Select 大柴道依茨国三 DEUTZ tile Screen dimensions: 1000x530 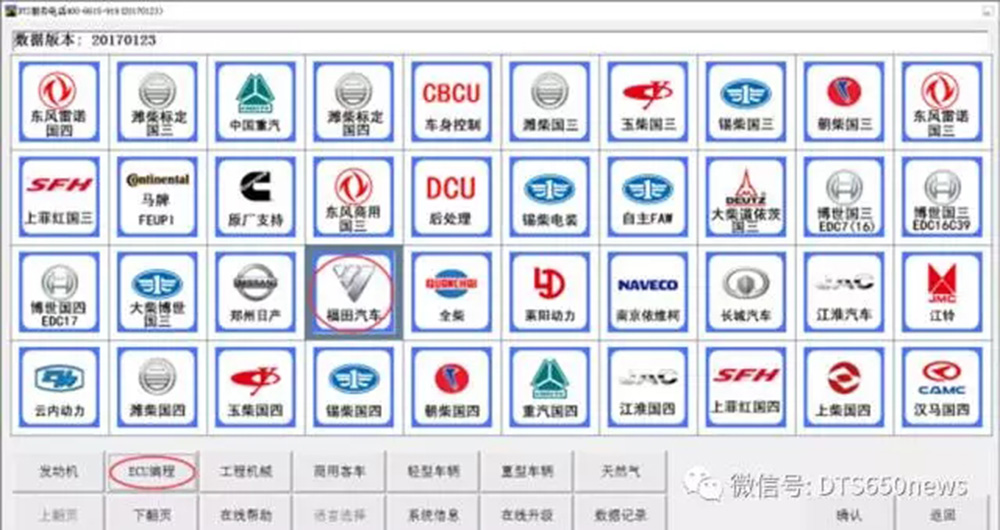pyautogui.click(x=745, y=196)
